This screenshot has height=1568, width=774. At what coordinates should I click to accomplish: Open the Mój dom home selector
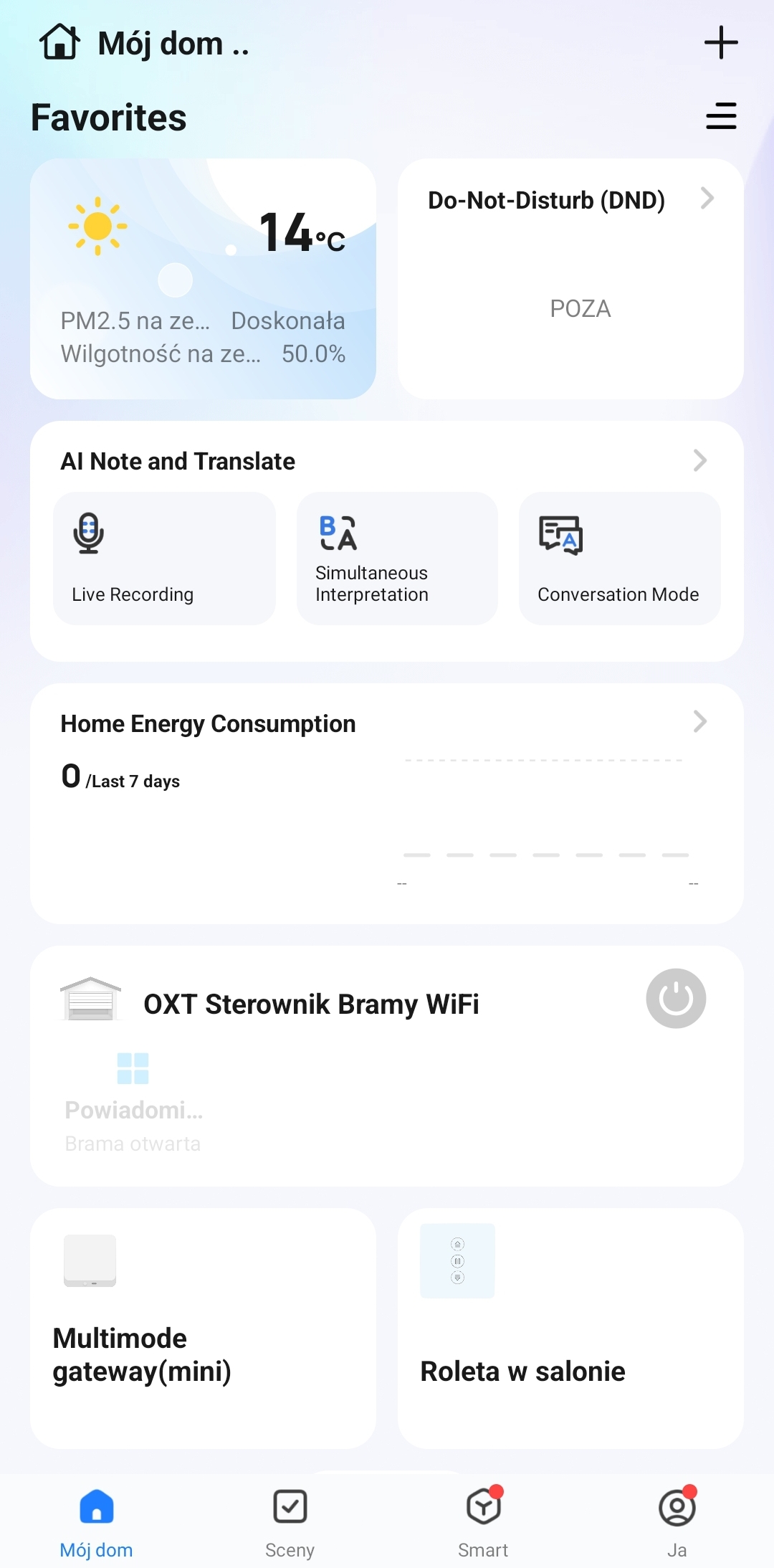[x=143, y=43]
